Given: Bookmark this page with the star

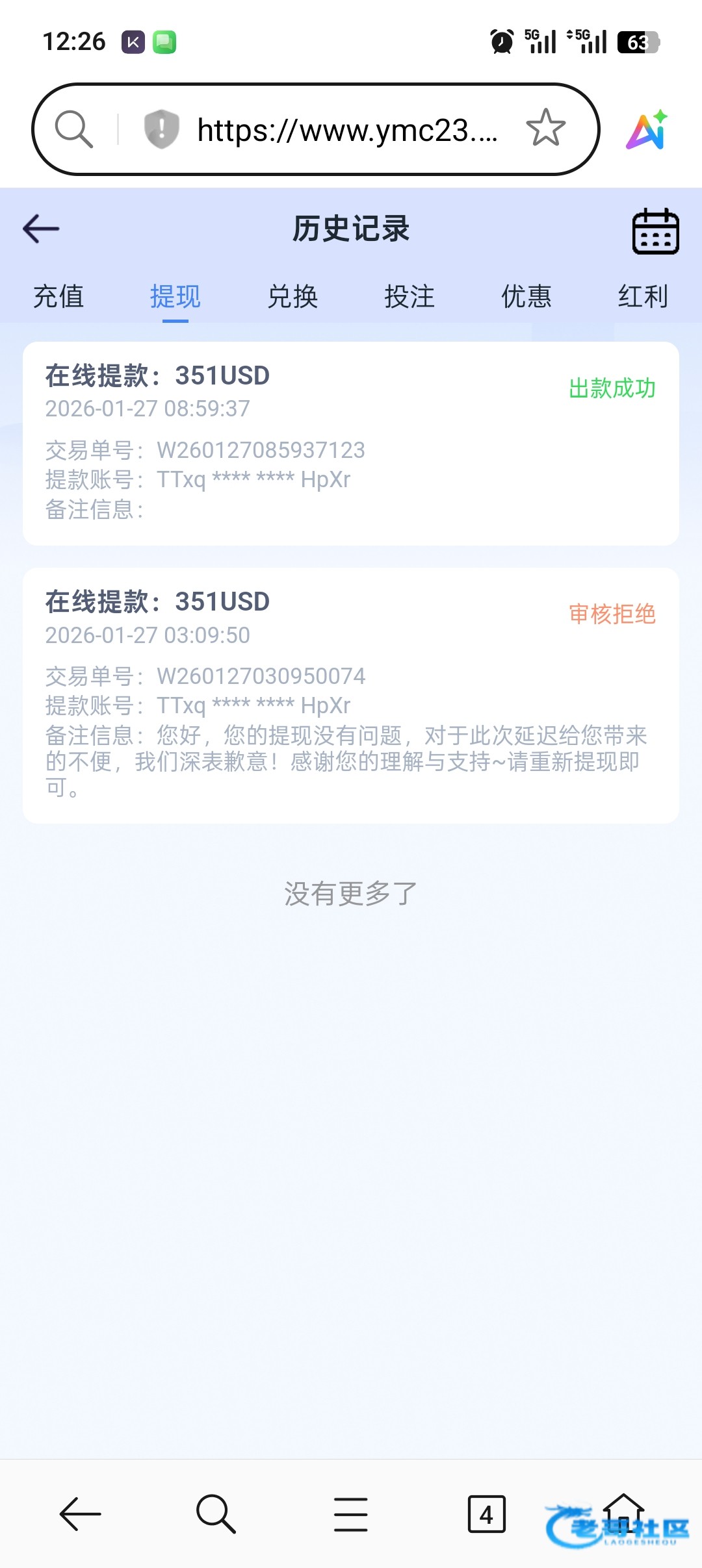Looking at the screenshot, I should point(545,128).
